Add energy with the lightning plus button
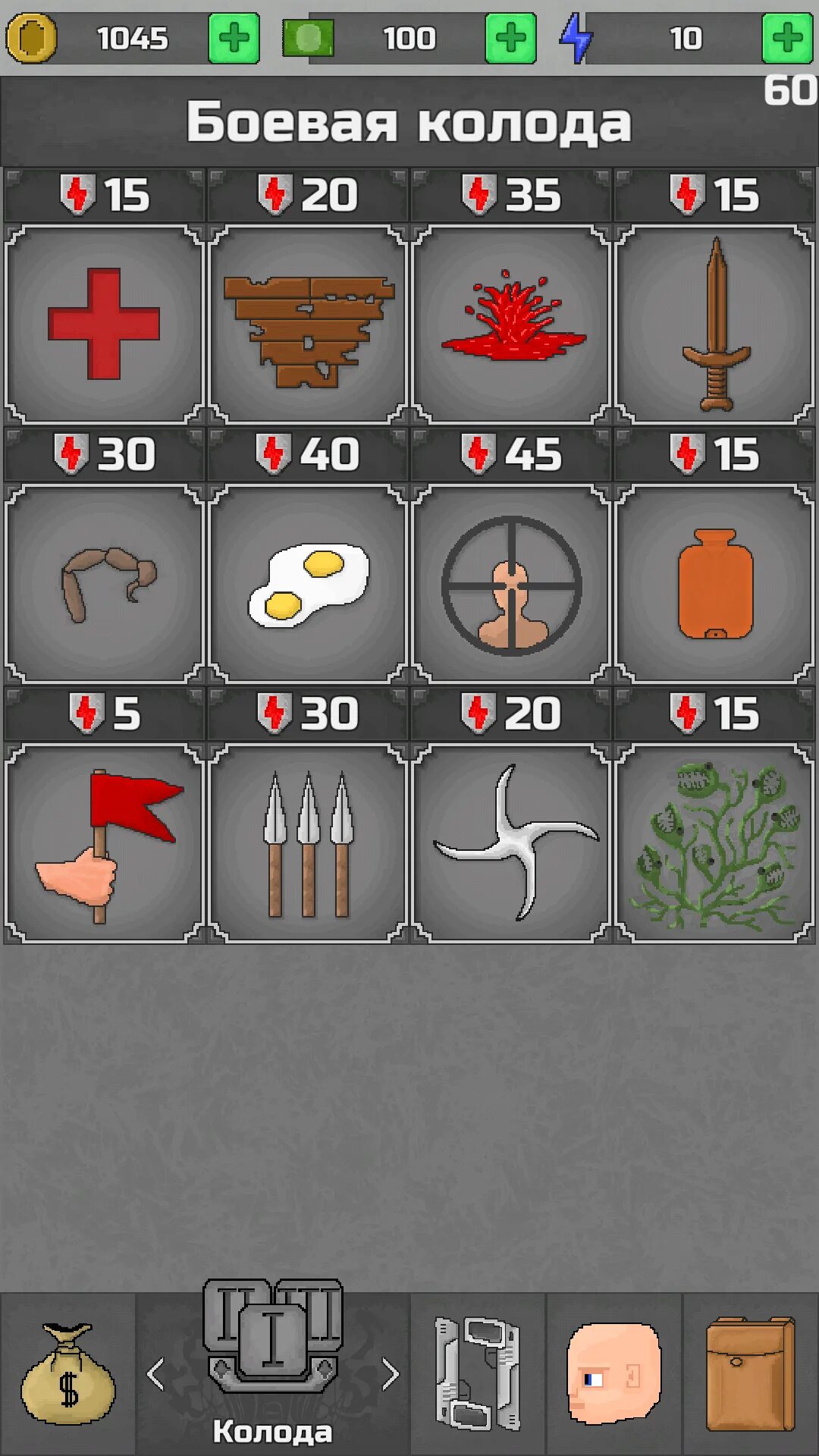 pos(787,37)
